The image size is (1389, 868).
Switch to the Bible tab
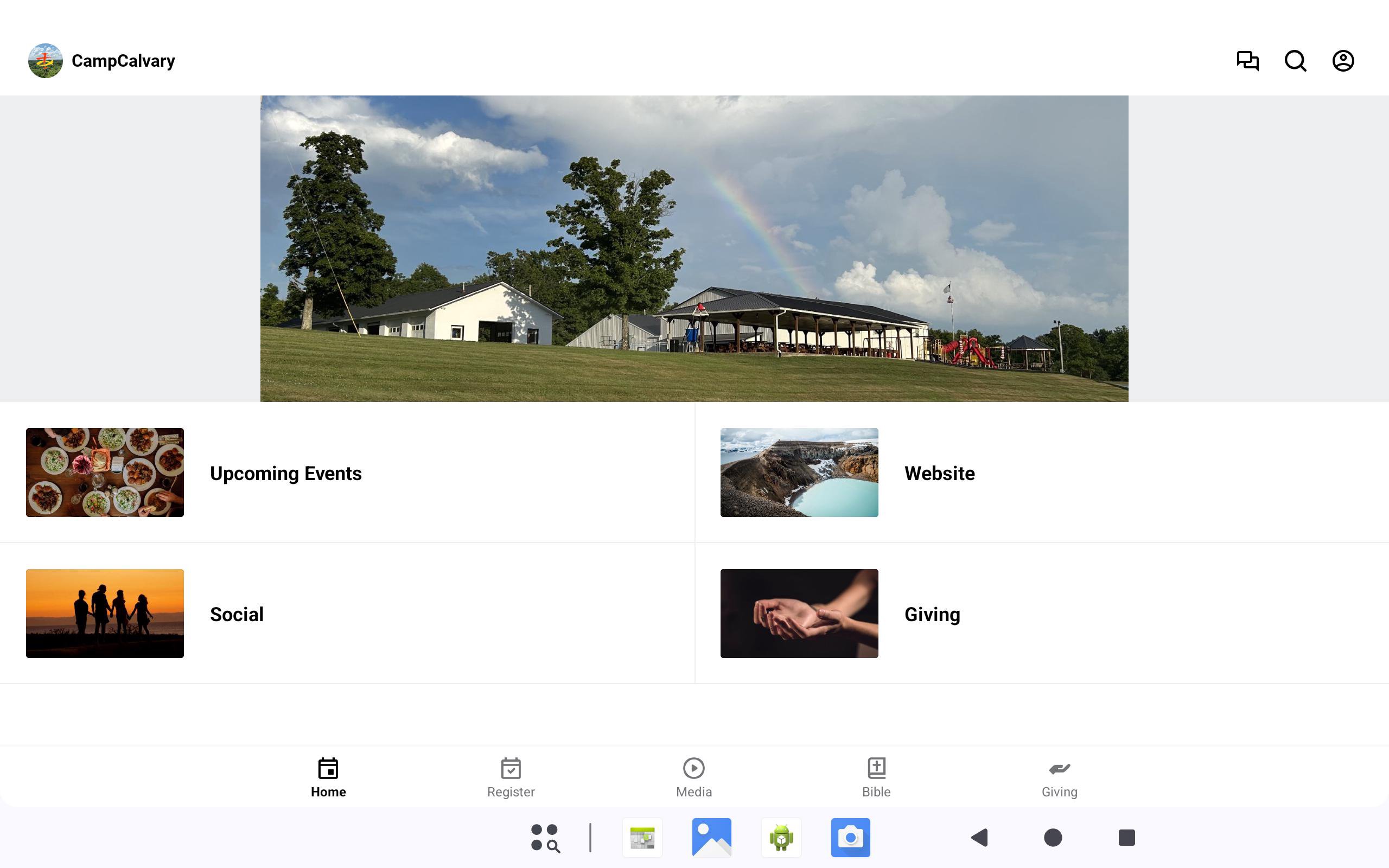click(x=876, y=777)
